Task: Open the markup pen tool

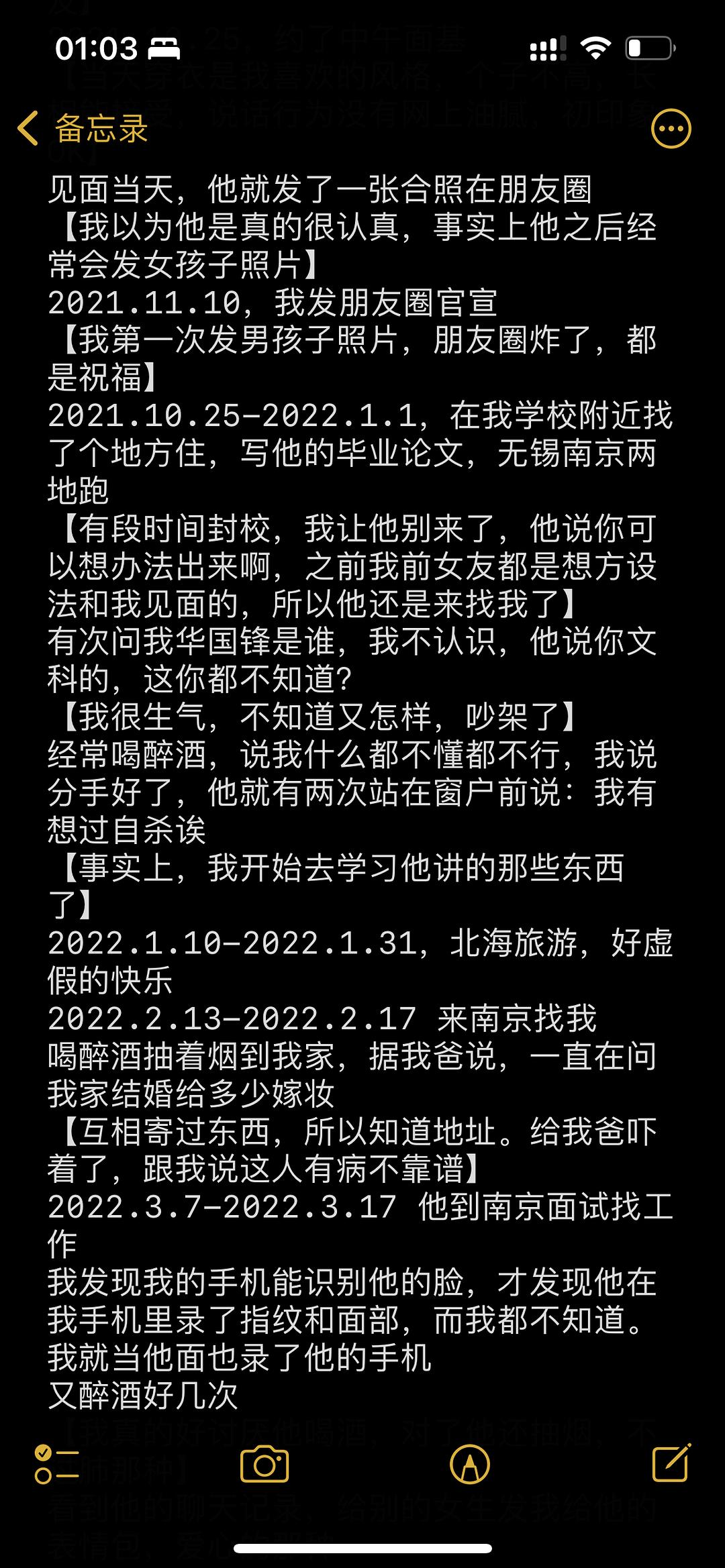Action: 470,1465
